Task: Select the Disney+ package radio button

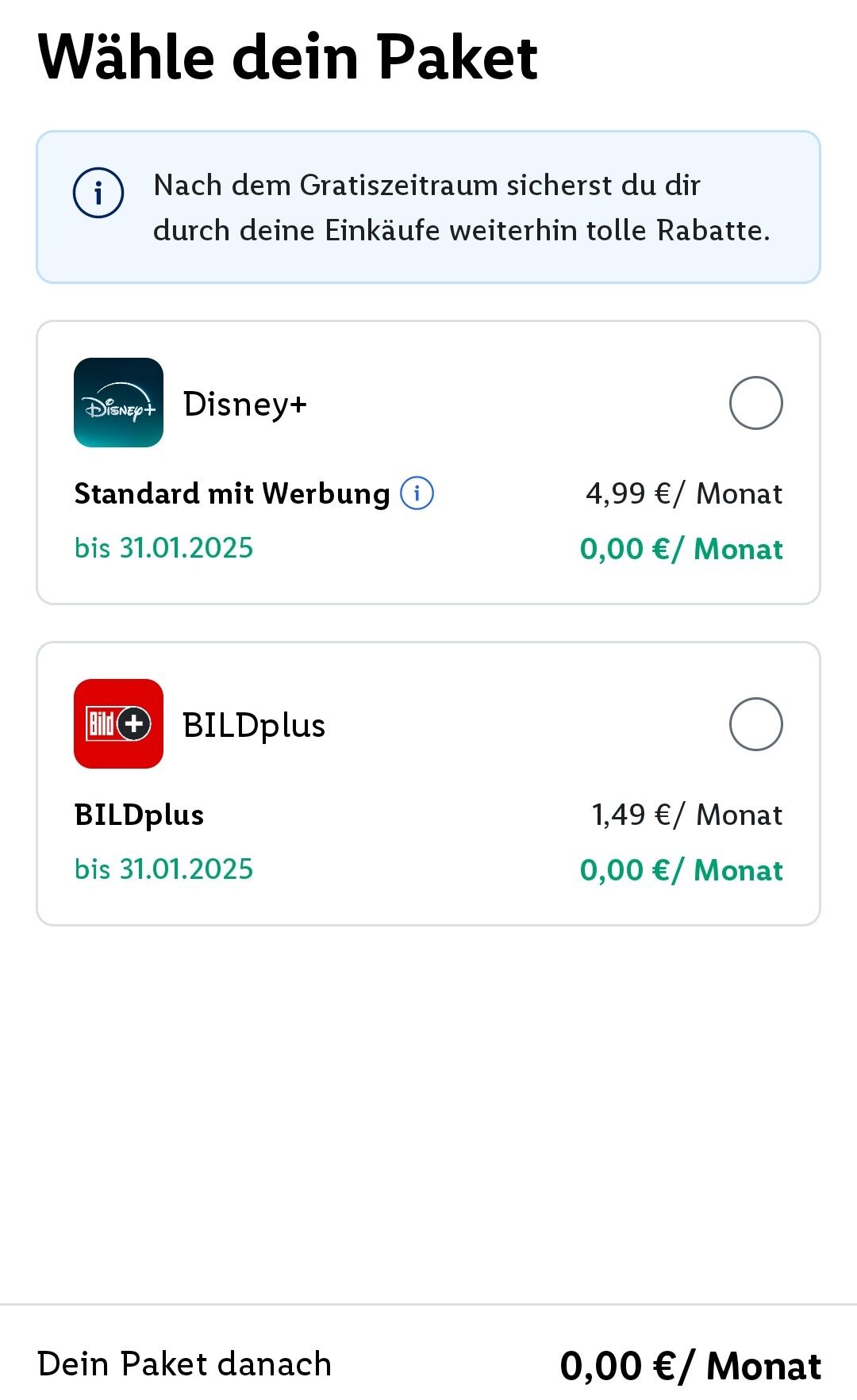Action: tap(755, 403)
